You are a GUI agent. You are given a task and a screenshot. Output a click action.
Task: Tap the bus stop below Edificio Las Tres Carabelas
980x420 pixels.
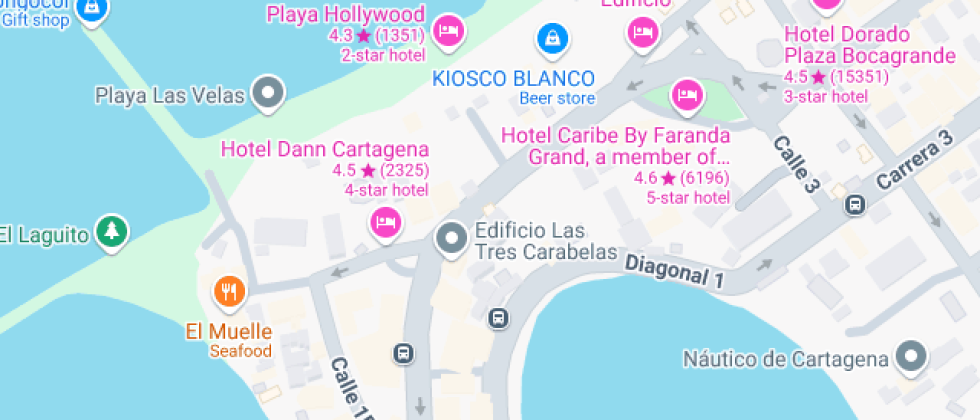498,319
